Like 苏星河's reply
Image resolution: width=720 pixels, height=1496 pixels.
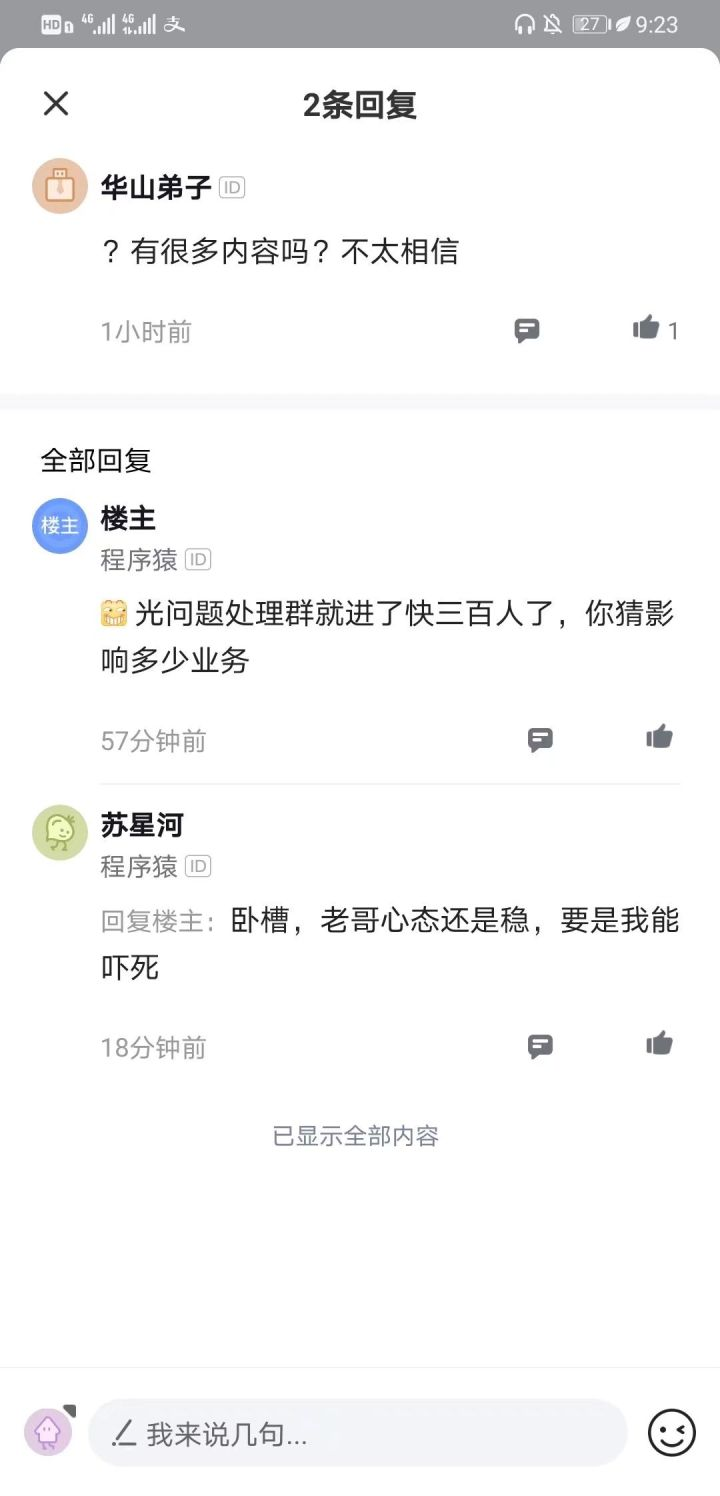coord(659,1045)
